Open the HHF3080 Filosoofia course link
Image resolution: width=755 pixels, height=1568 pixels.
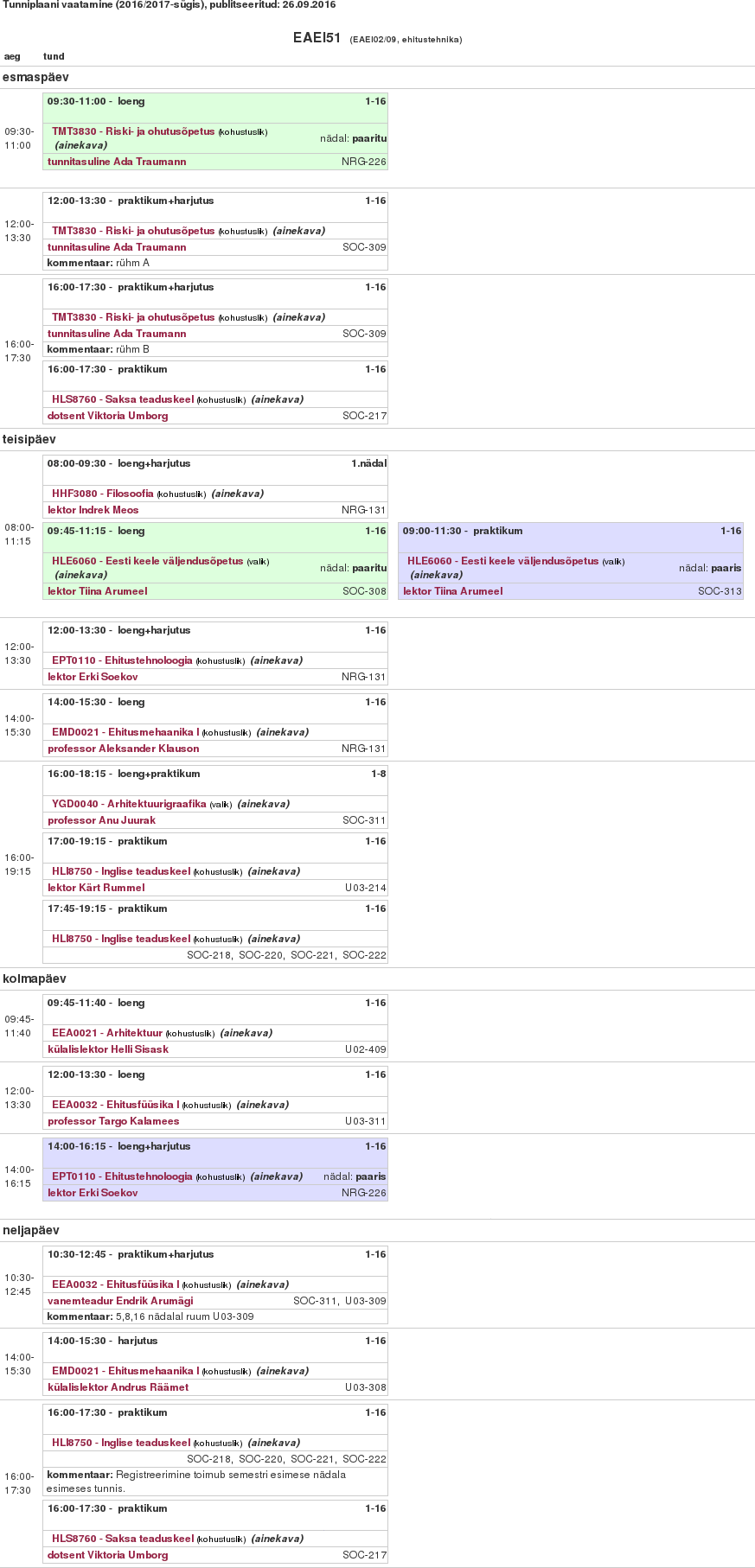pyautogui.click(x=102, y=494)
